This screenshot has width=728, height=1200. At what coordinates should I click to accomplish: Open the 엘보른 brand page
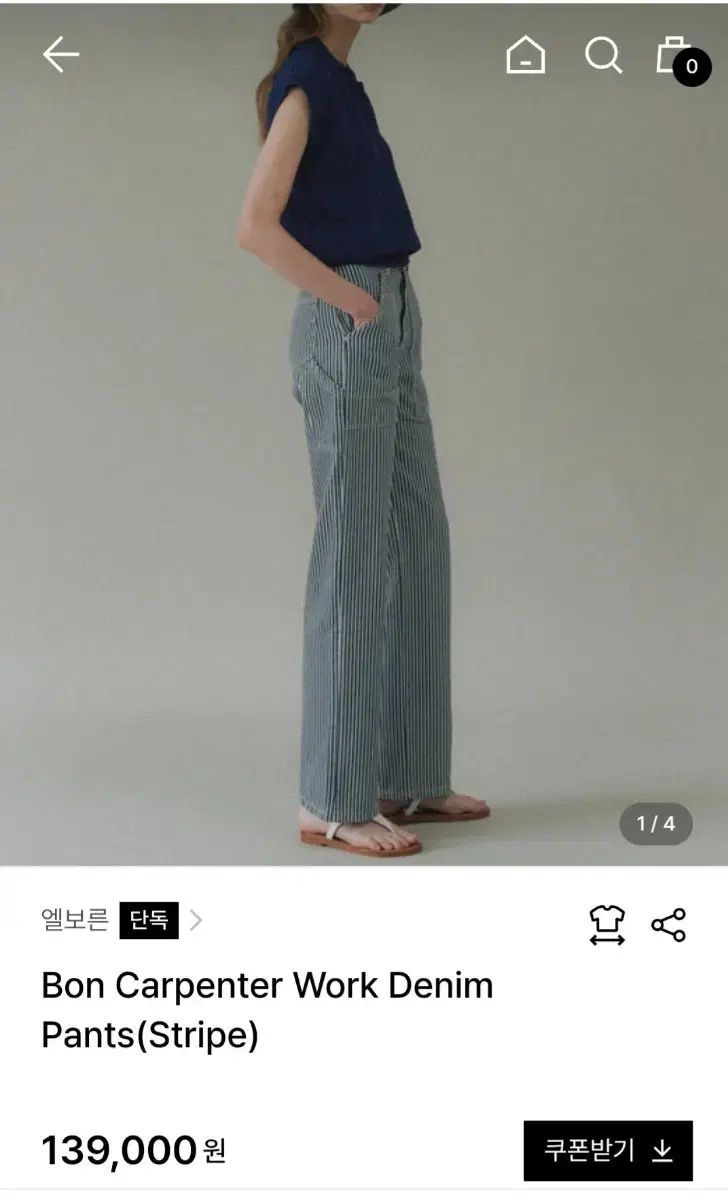pyautogui.click(x=76, y=920)
